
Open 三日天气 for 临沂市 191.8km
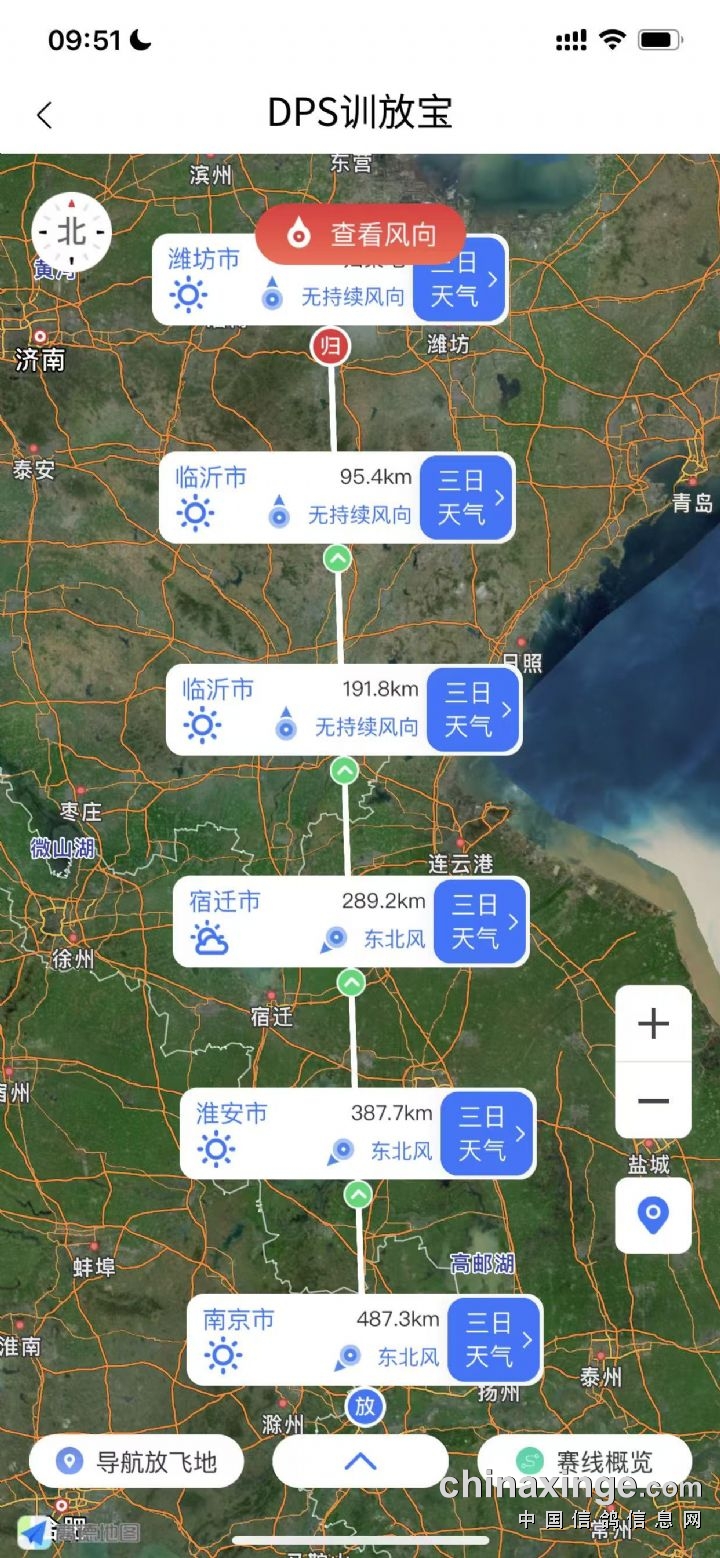(473, 709)
